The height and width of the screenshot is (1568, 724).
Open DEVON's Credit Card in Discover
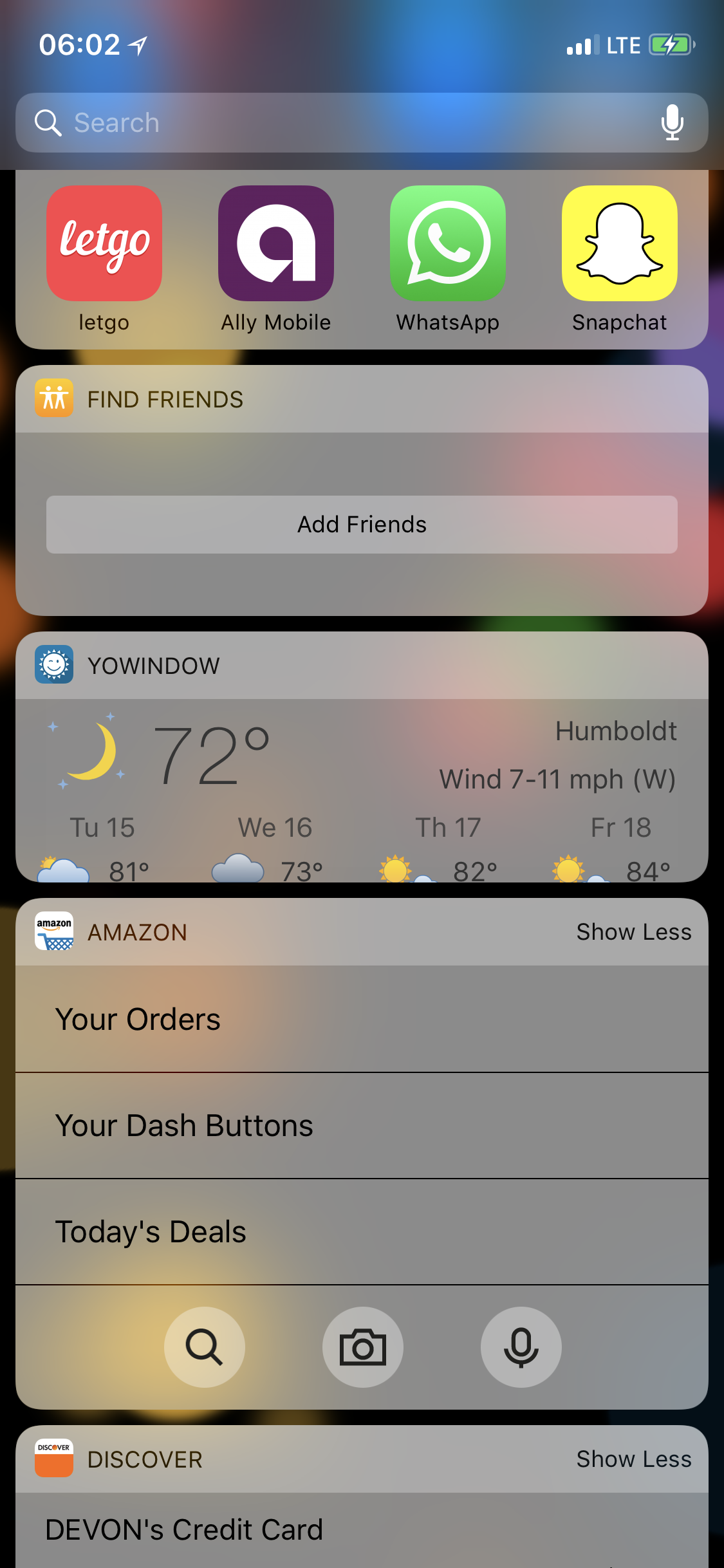[x=362, y=1530]
